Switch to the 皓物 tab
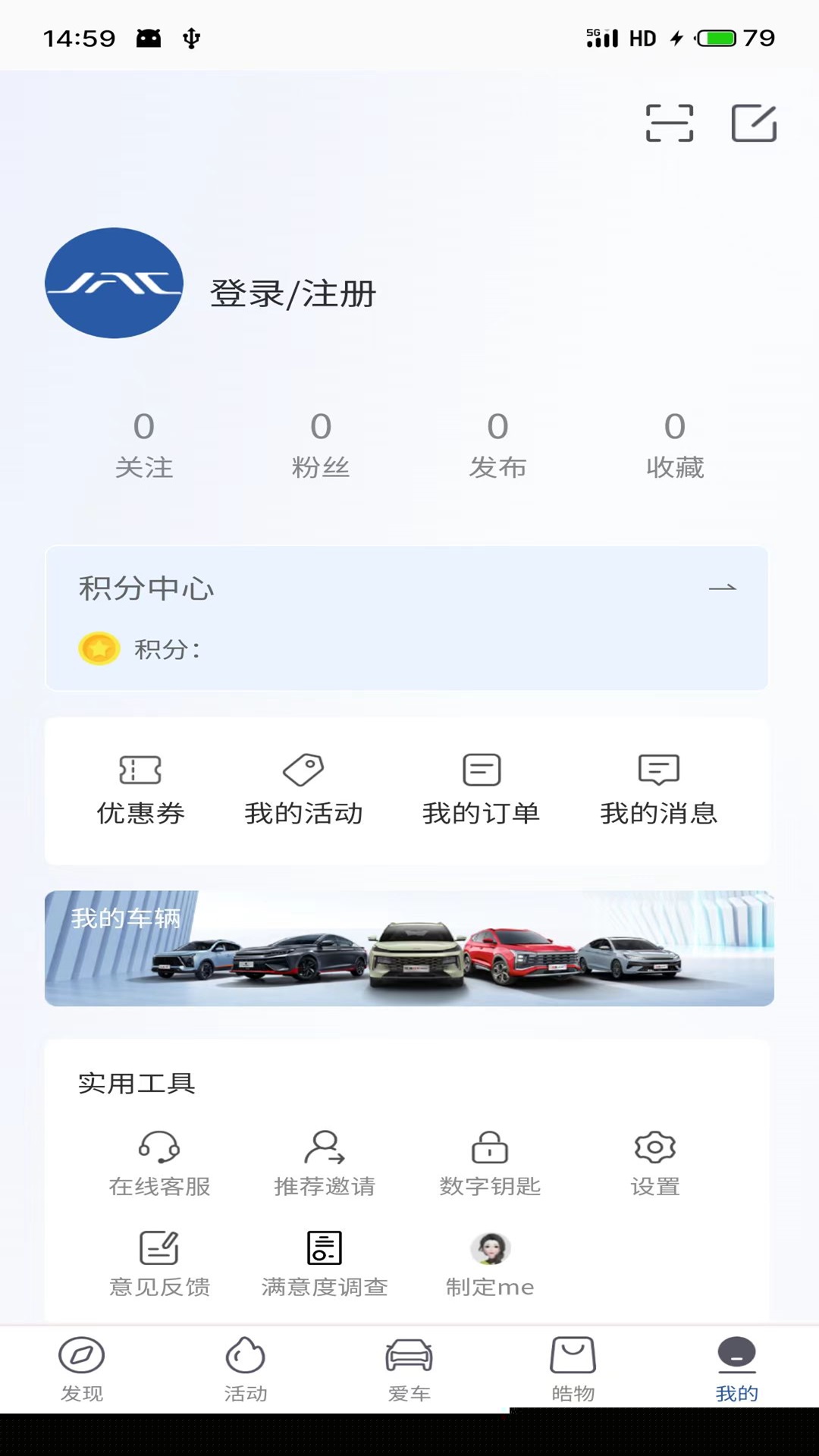 click(x=573, y=1369)
